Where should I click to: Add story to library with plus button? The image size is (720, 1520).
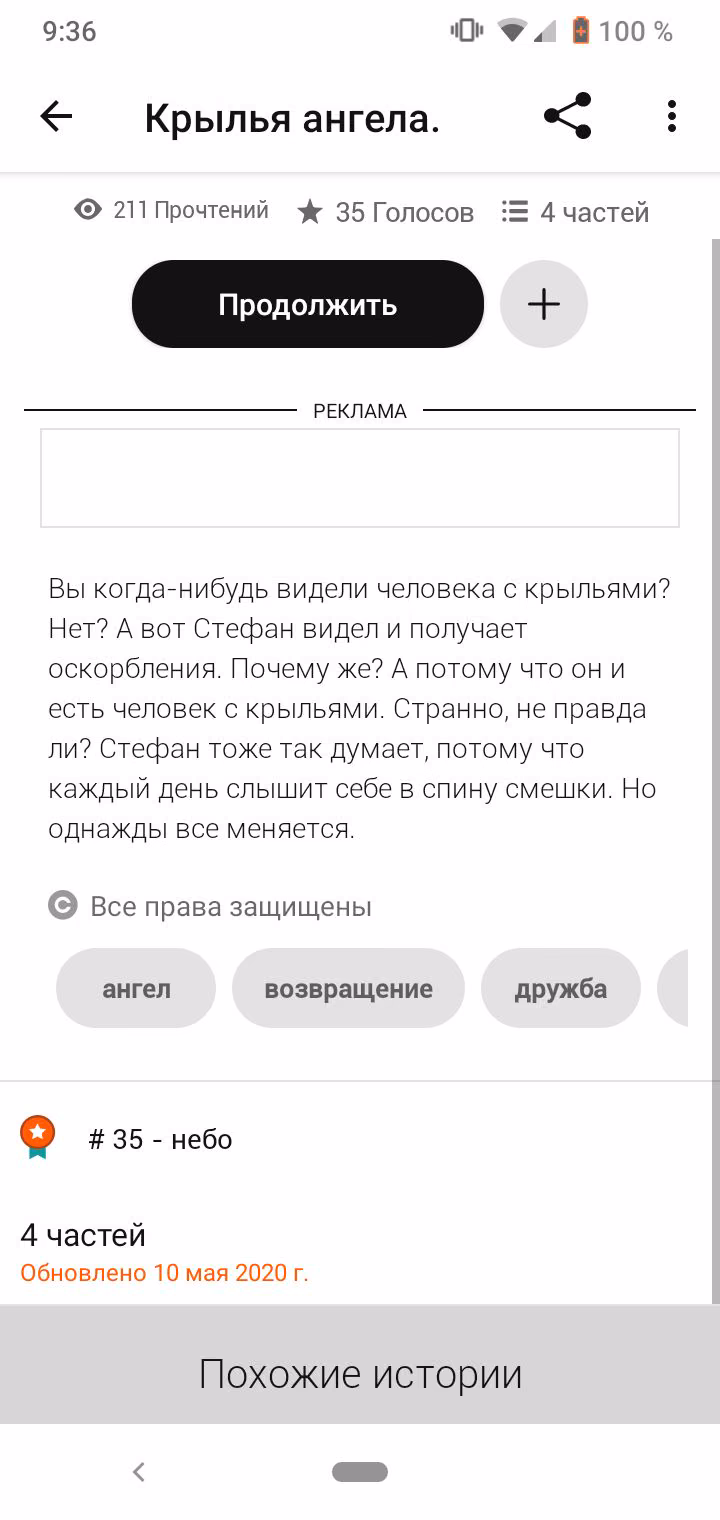pos(544,304)
